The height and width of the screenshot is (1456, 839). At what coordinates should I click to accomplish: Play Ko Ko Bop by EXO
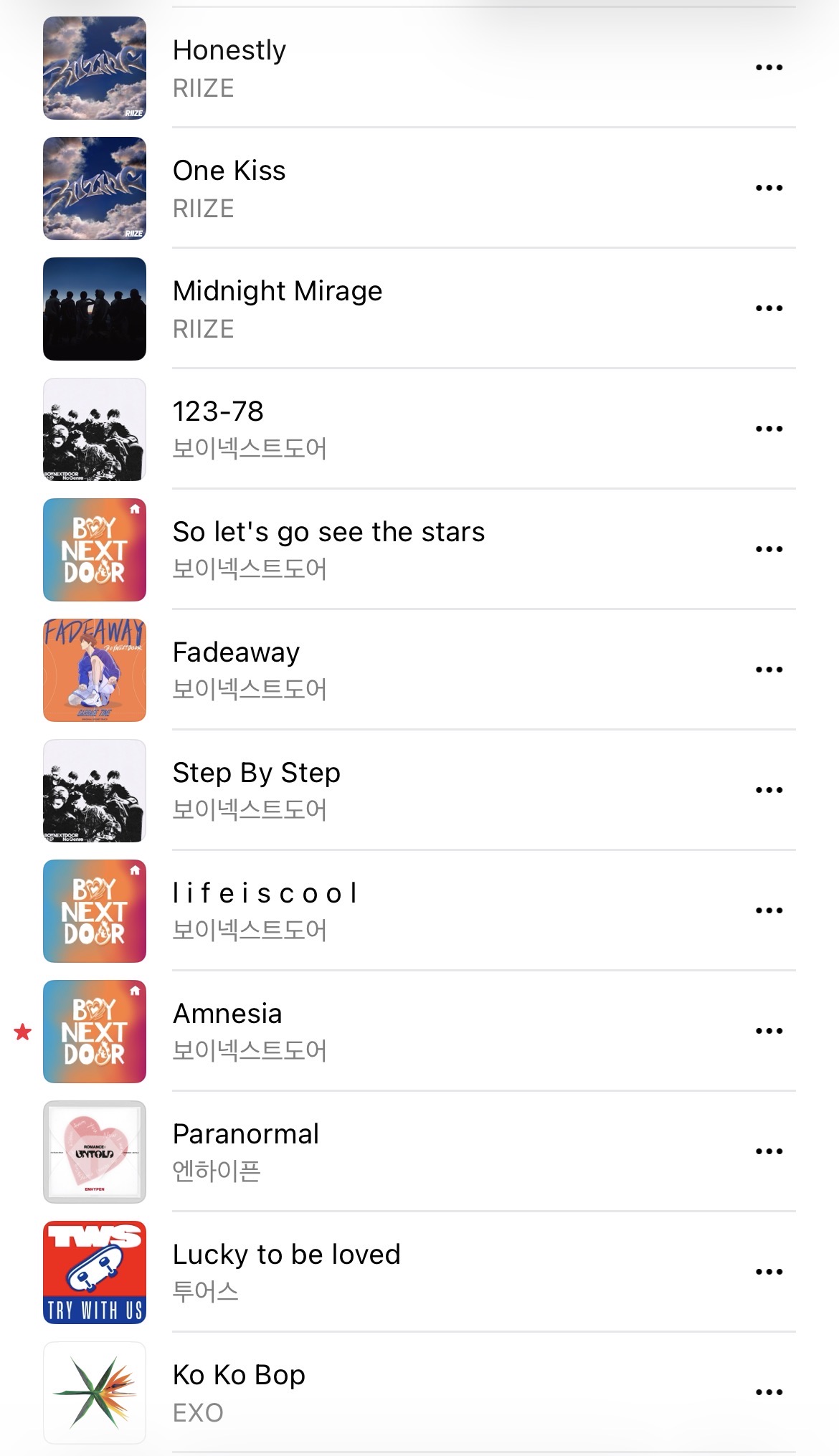(239, 1392)
